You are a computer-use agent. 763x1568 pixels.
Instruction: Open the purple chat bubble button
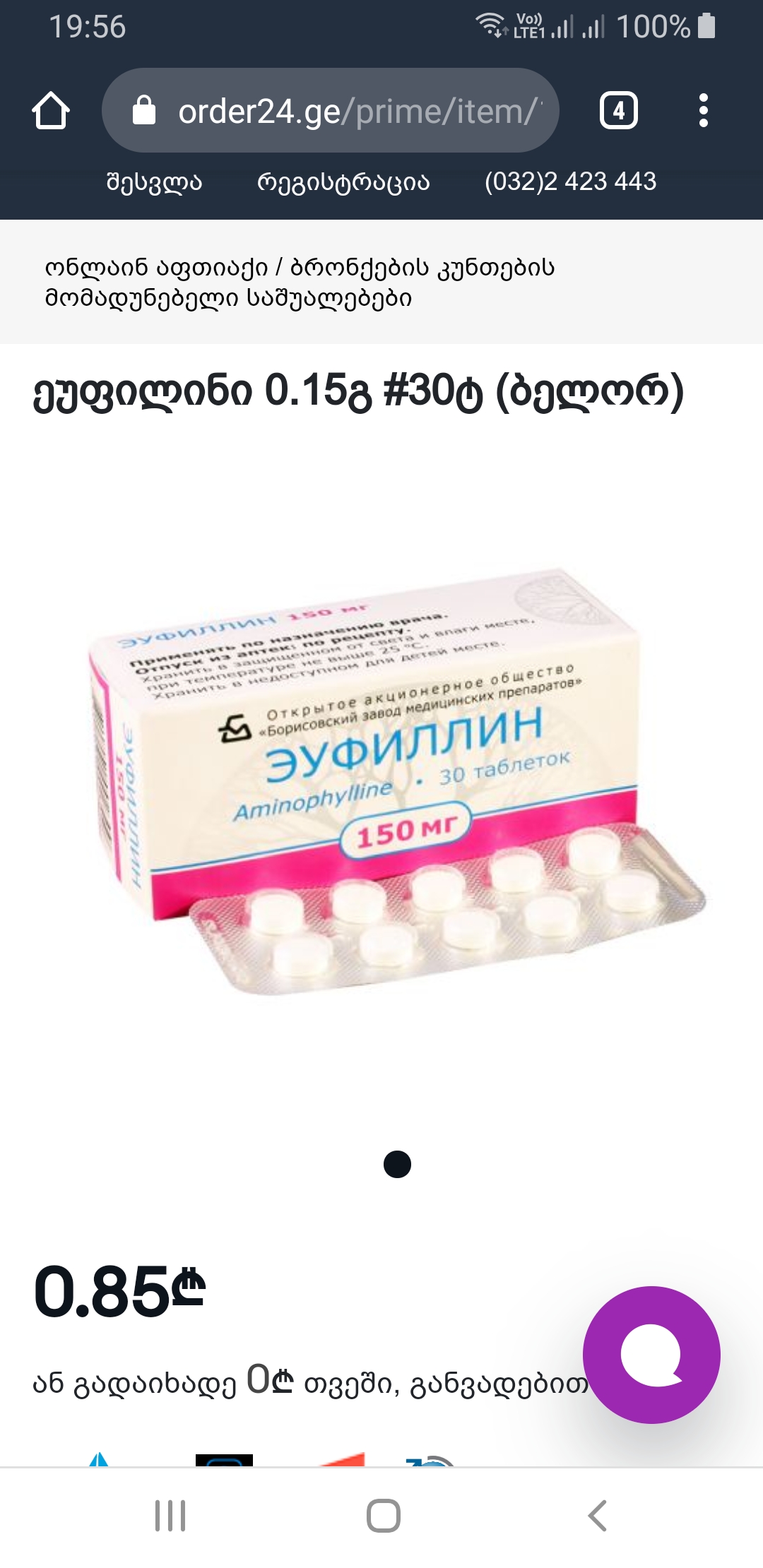[651, 1355]
